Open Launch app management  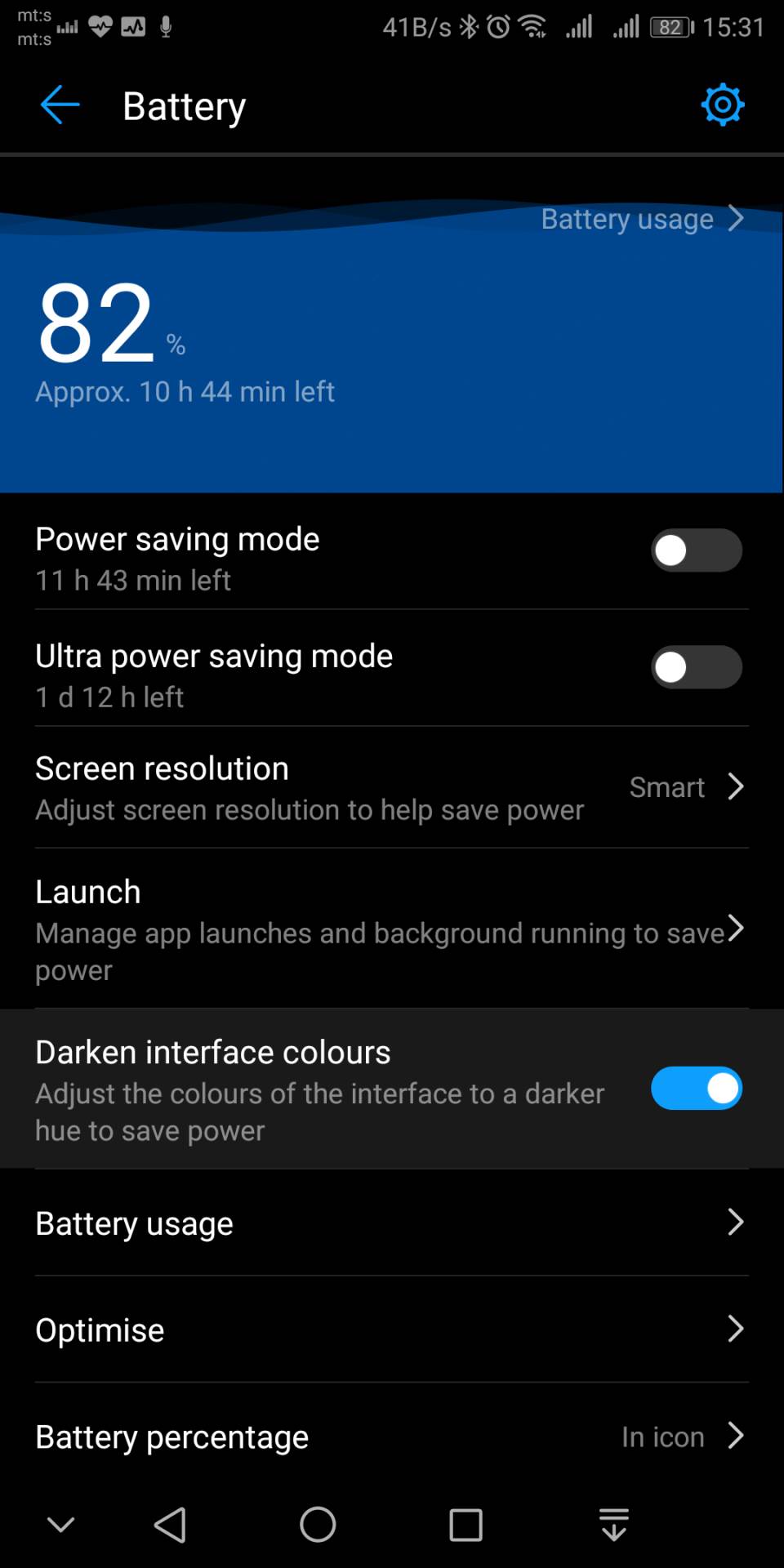(392, 929)
